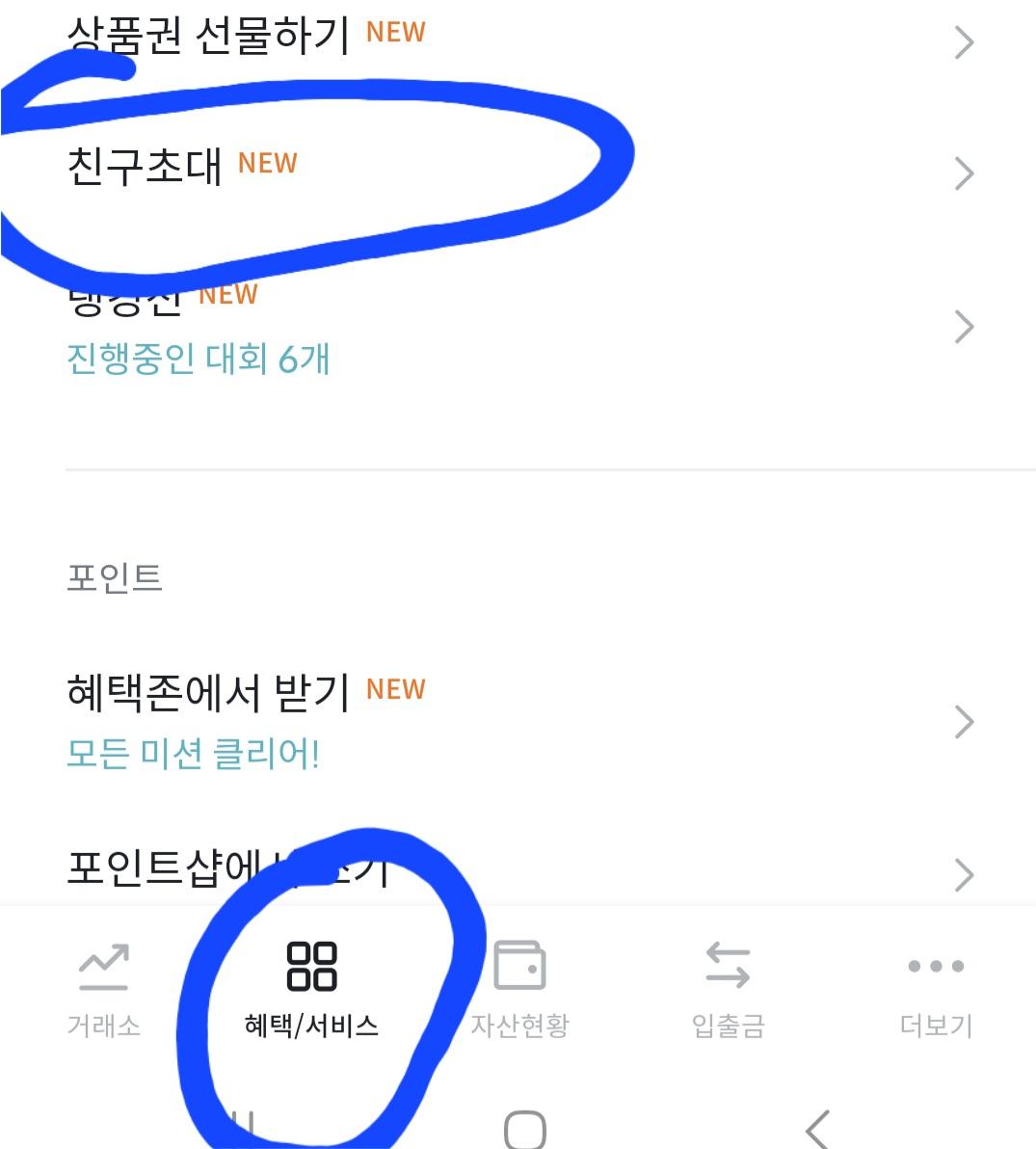Switch to the 거래소 tab
Screen dimensions: 1036x1149
coord(103,990)
